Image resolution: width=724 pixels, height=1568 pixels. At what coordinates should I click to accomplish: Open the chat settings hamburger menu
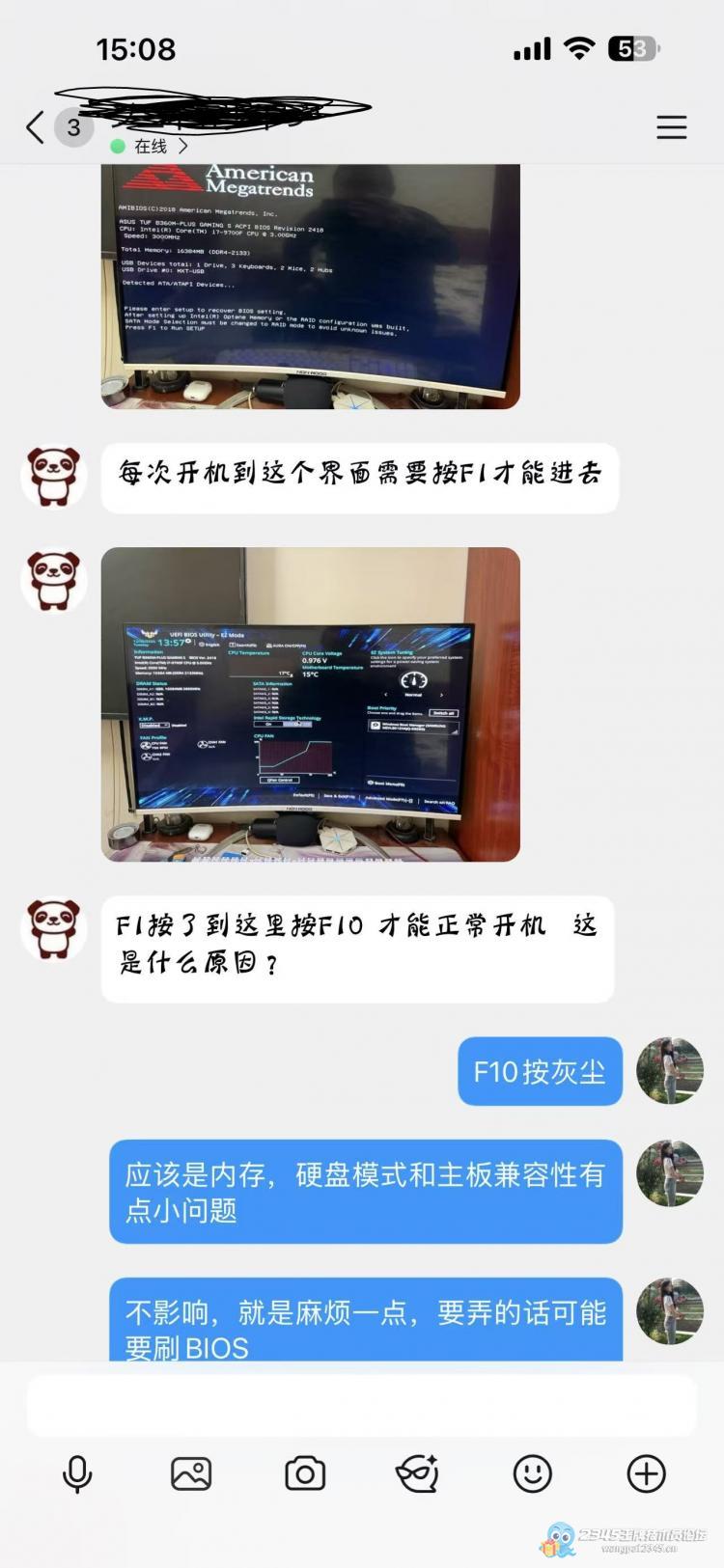coord(671,127)
